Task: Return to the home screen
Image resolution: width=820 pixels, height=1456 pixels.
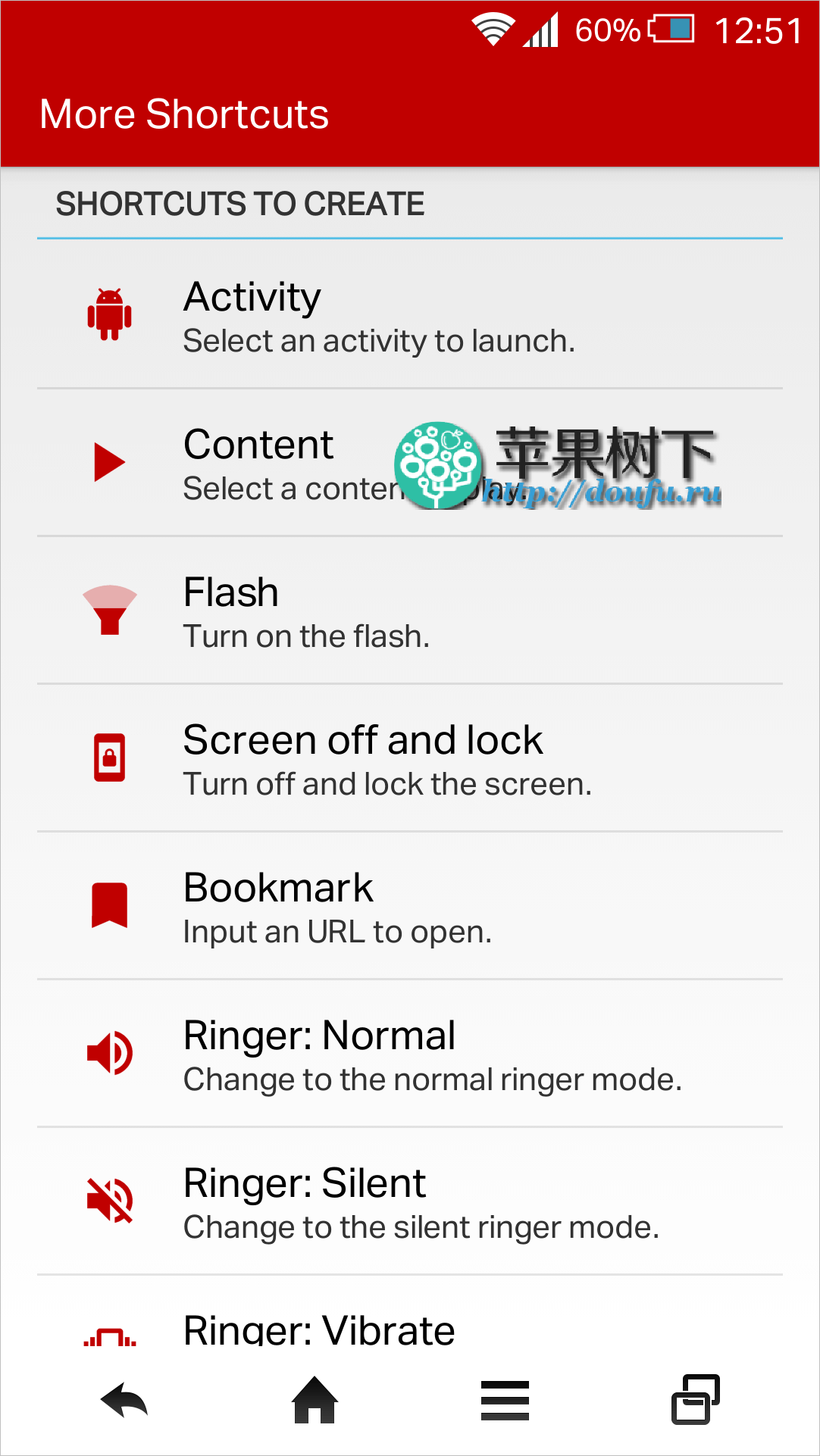Action: click(315, 1400)
